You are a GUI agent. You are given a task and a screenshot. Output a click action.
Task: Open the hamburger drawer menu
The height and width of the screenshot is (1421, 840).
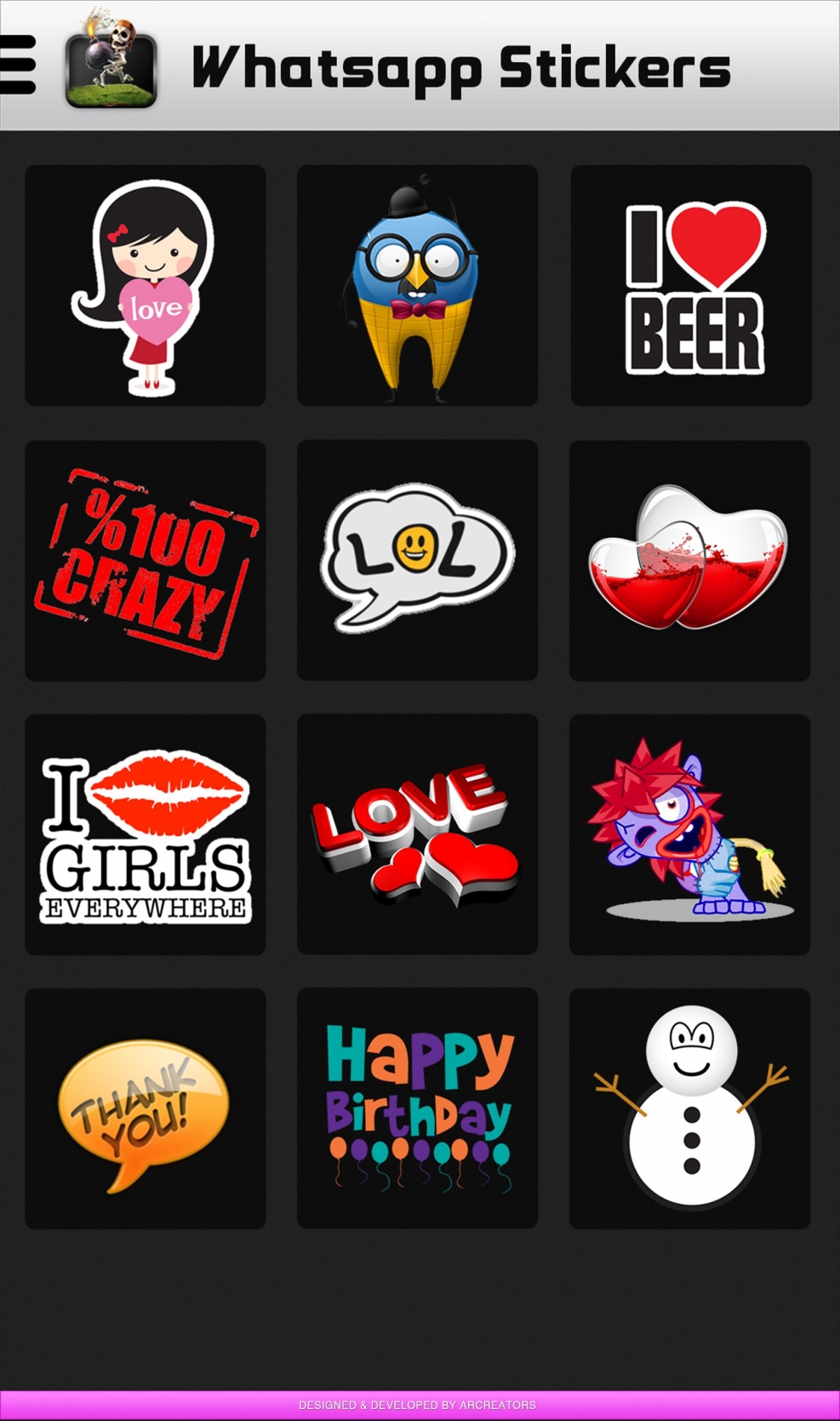(x=17, y=65)
